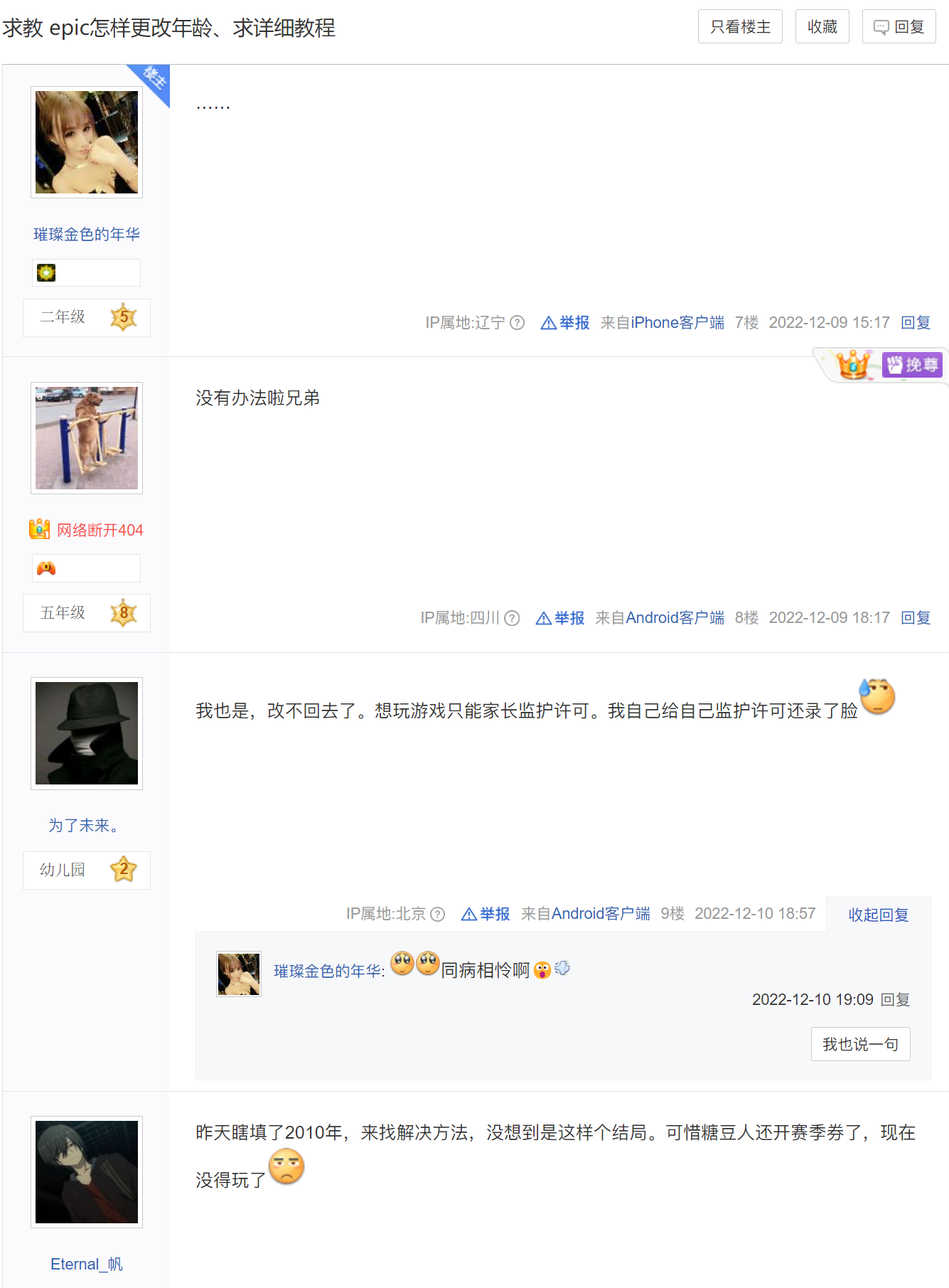
Task: Open 璀璨金色的年华's profile from the 7楼 post
Action: pos(87,234)
